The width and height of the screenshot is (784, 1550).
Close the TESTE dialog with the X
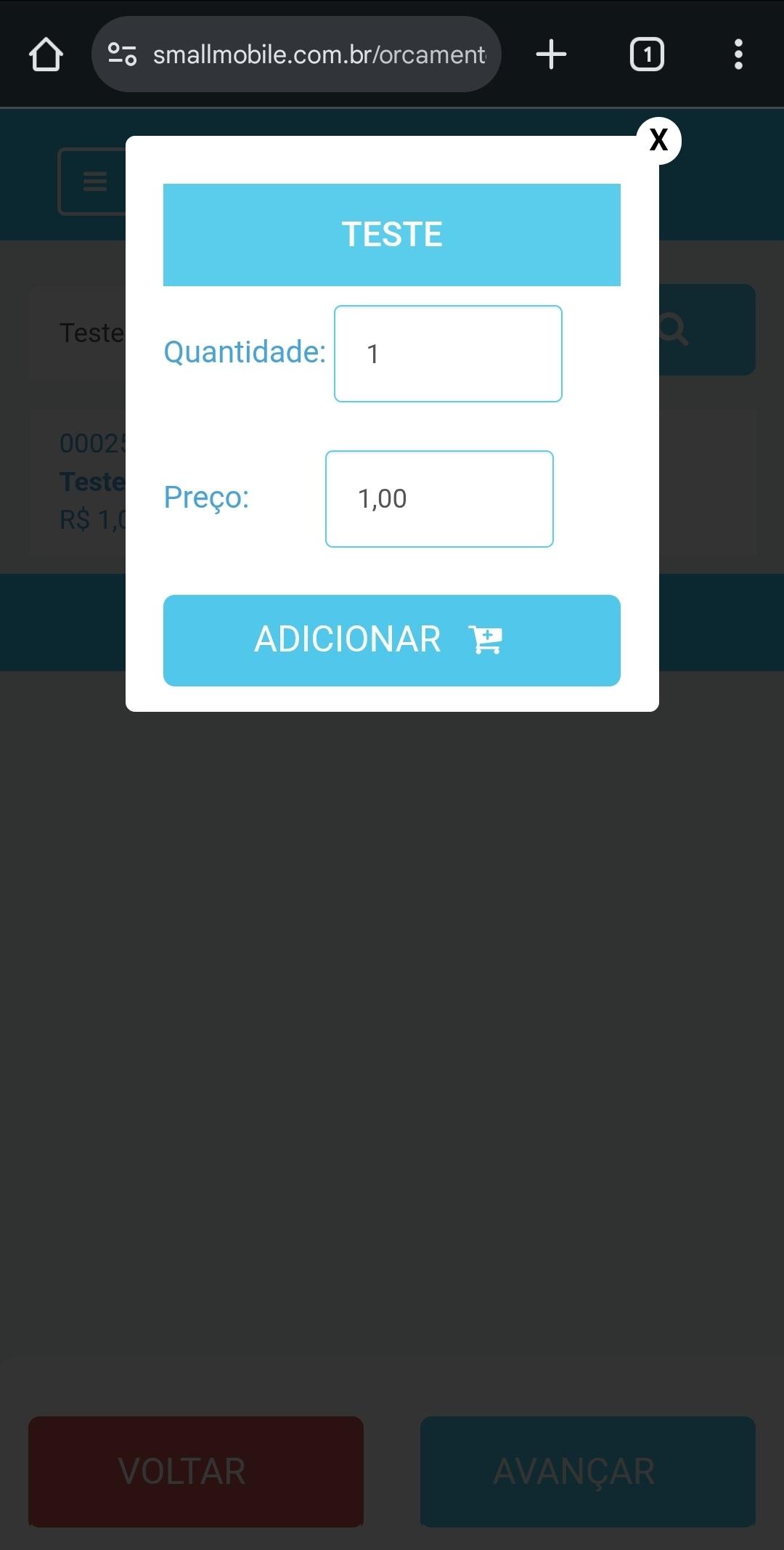click(658, 139)
